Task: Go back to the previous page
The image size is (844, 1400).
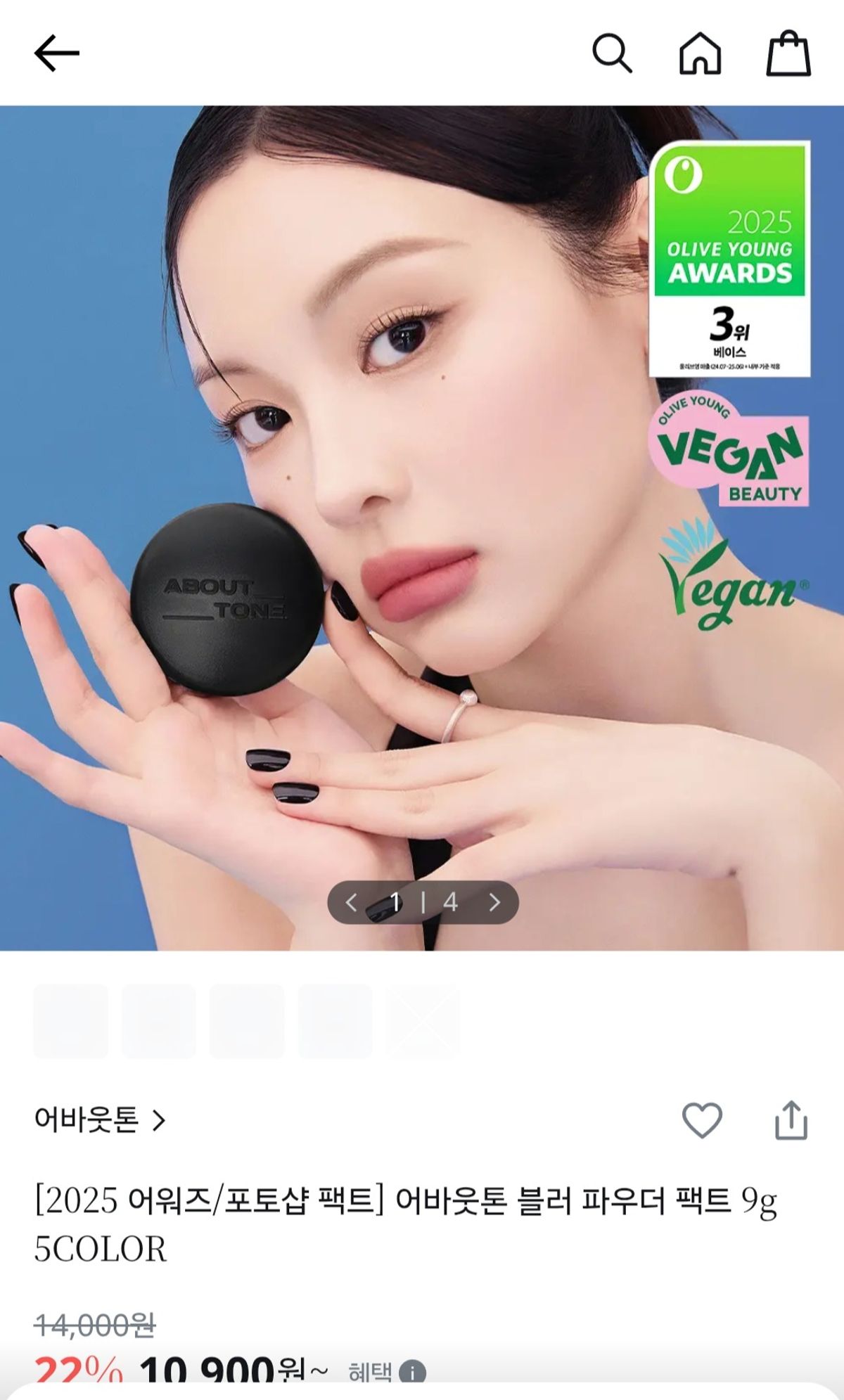Action: coord(57,53)
